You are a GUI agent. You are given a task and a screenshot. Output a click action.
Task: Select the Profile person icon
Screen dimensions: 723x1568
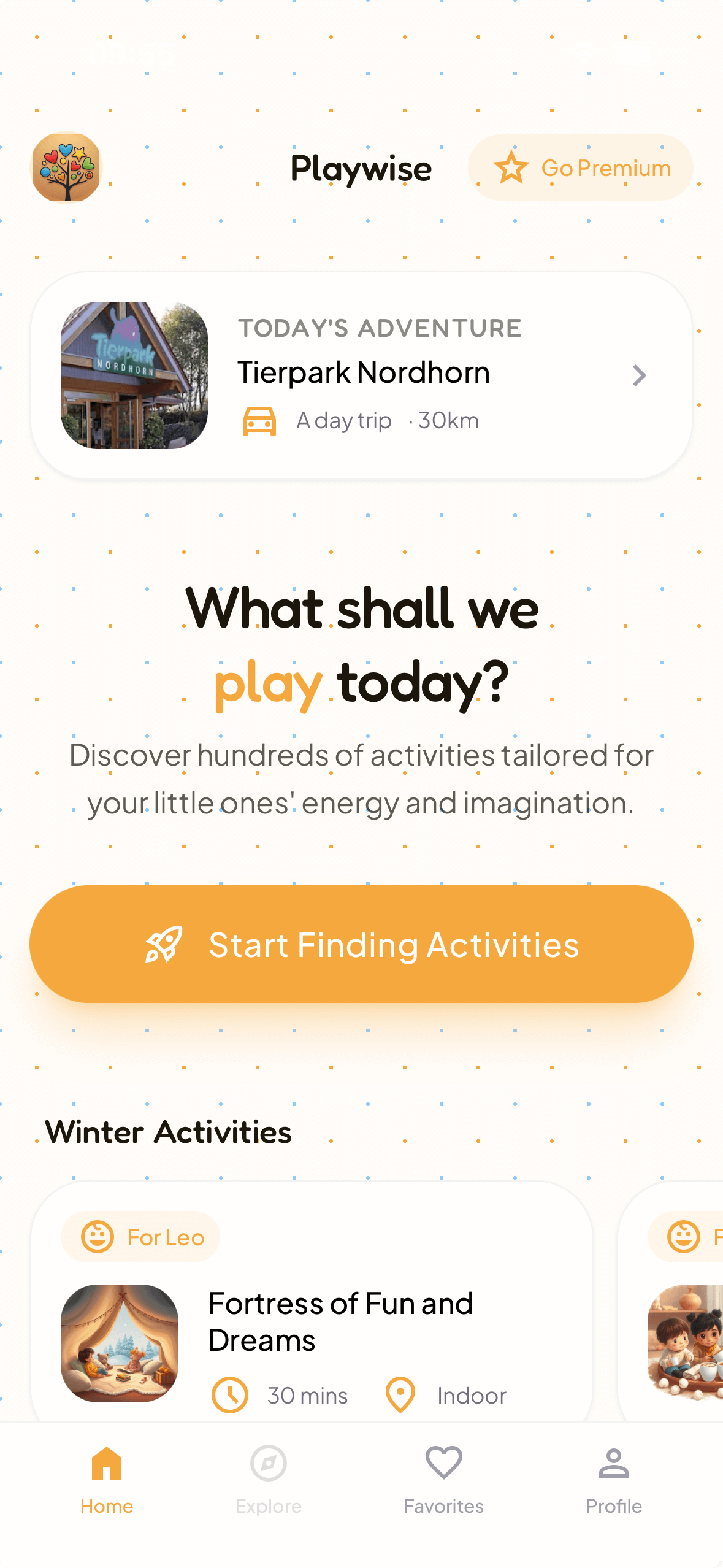point(614,1462)
